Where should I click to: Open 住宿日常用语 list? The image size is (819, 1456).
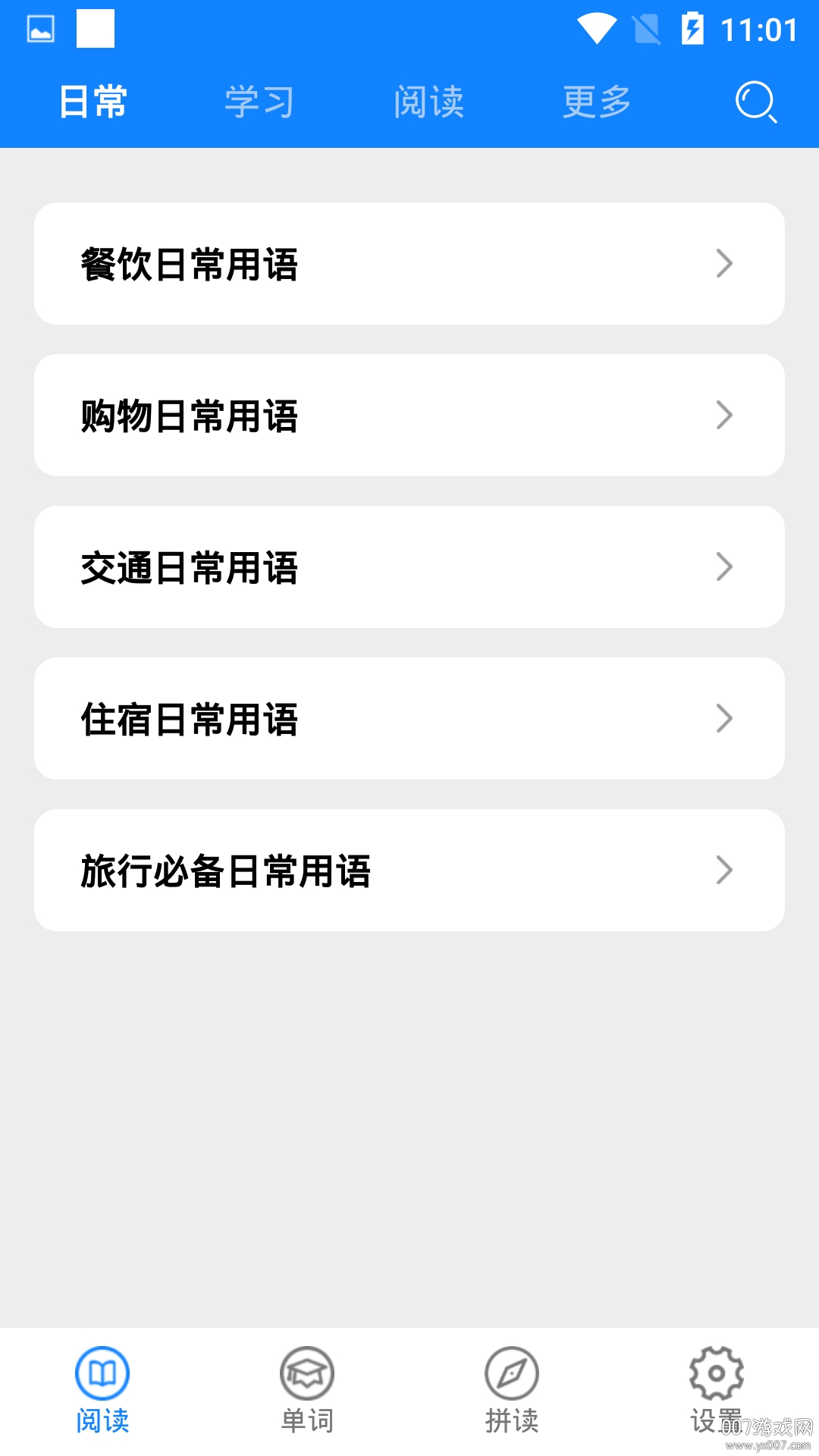pos(409,719)
